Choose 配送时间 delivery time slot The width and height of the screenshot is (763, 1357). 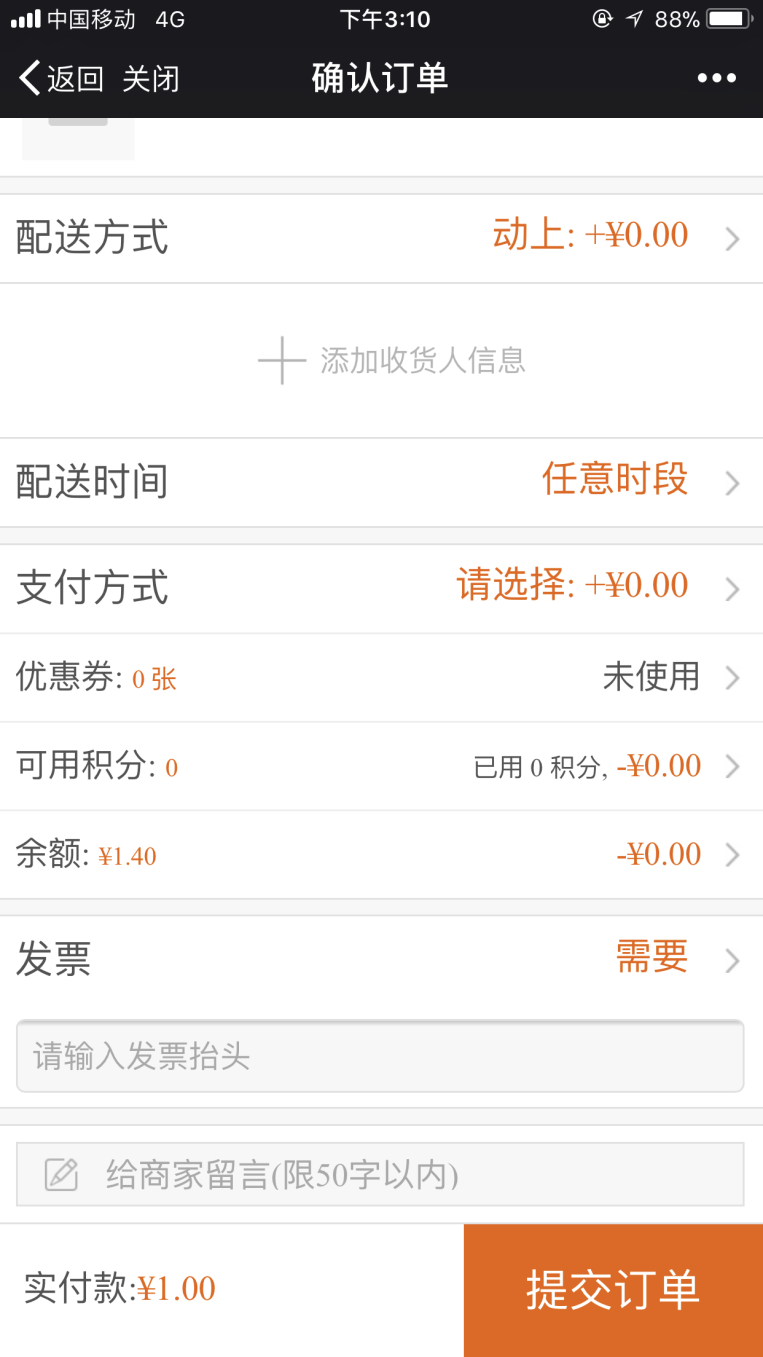[x=381, y=482]
